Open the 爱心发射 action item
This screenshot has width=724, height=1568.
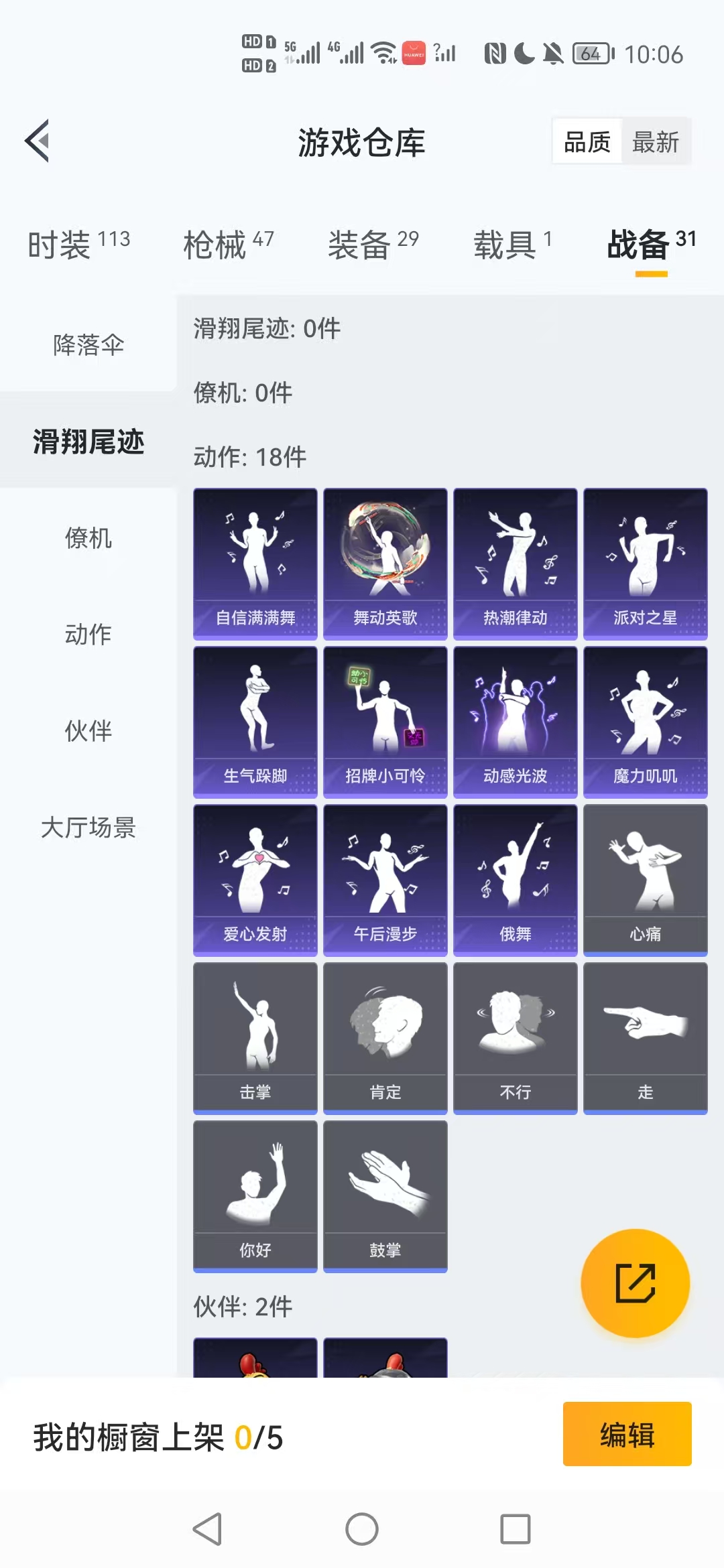(255, 880)
